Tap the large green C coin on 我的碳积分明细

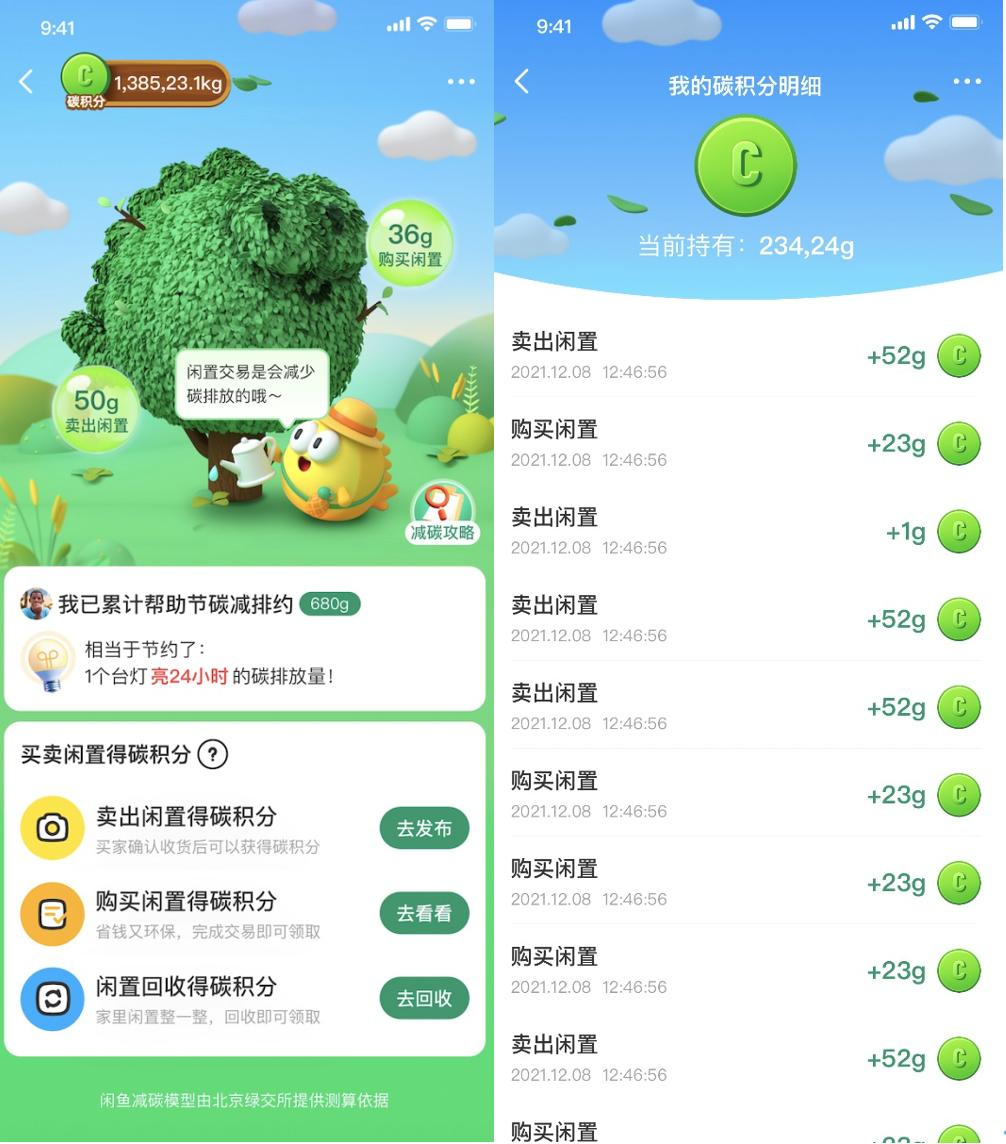coord(744,165)
